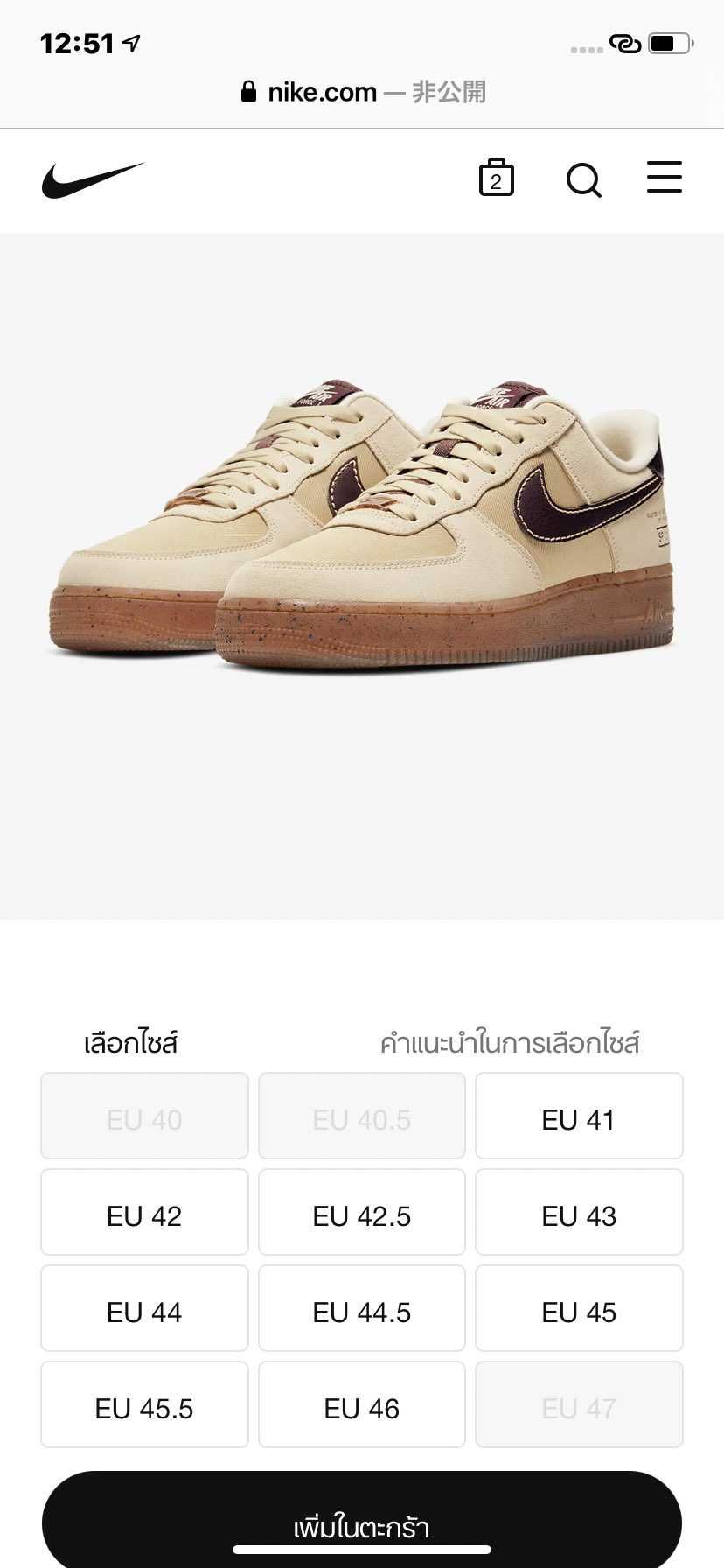Select size EU 42

click(144, 1215)
